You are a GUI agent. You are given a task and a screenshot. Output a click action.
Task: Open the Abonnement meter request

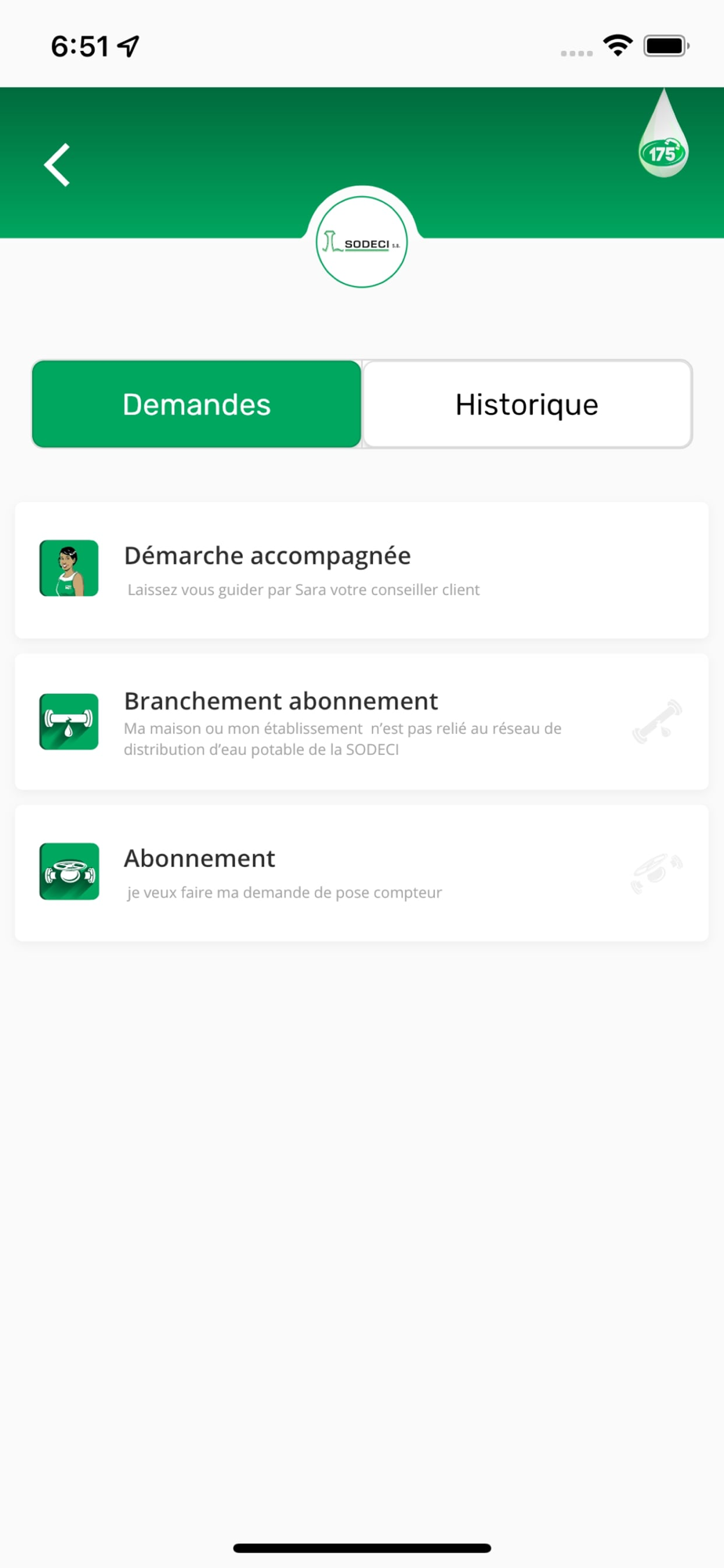point(362,873)
